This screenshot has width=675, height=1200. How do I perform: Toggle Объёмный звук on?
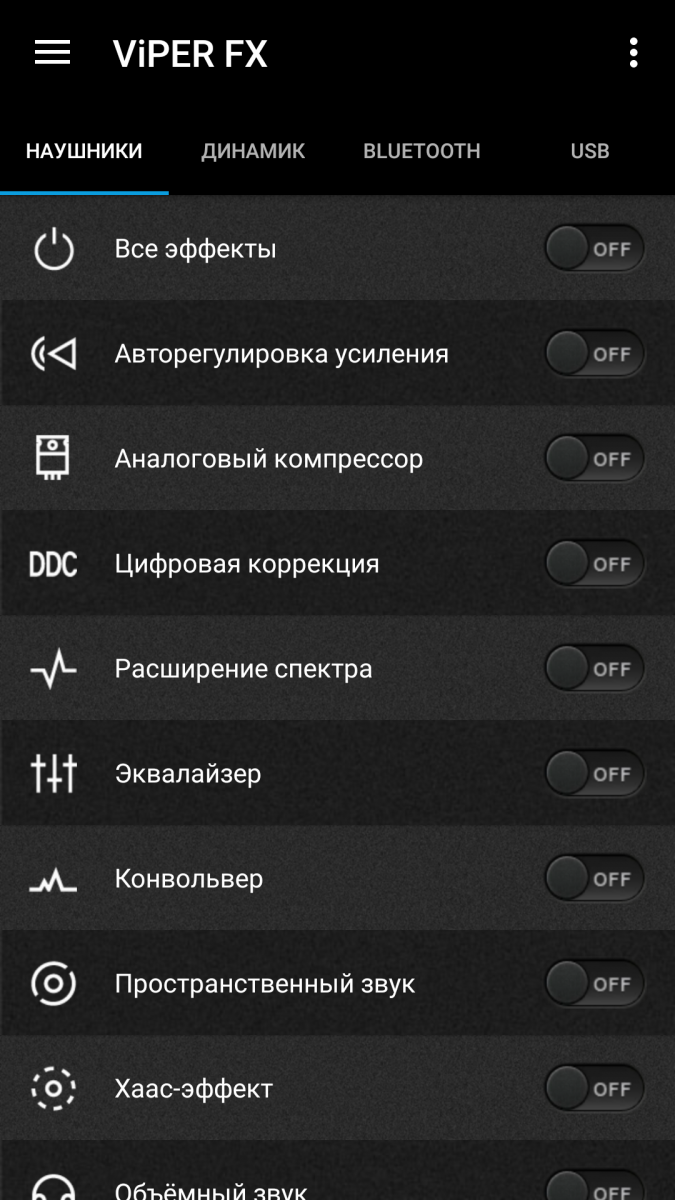pos(594,1188)
